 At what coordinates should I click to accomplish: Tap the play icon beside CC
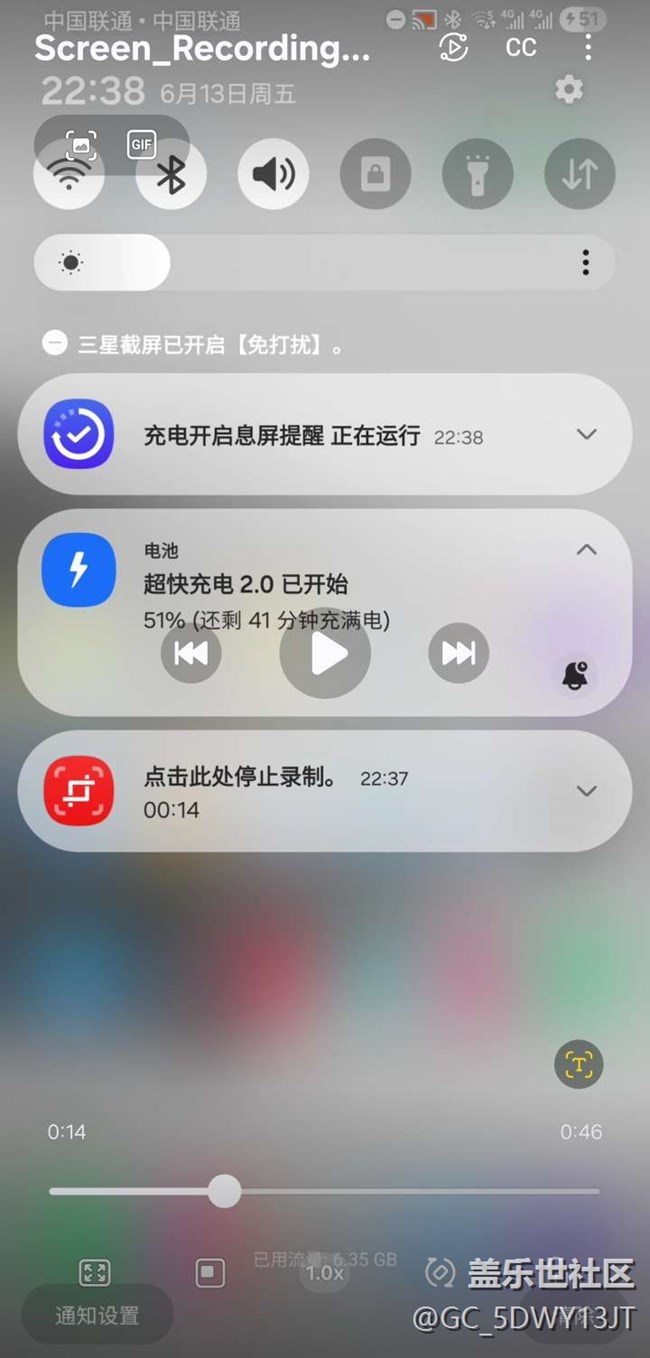(x=453, y=47)
